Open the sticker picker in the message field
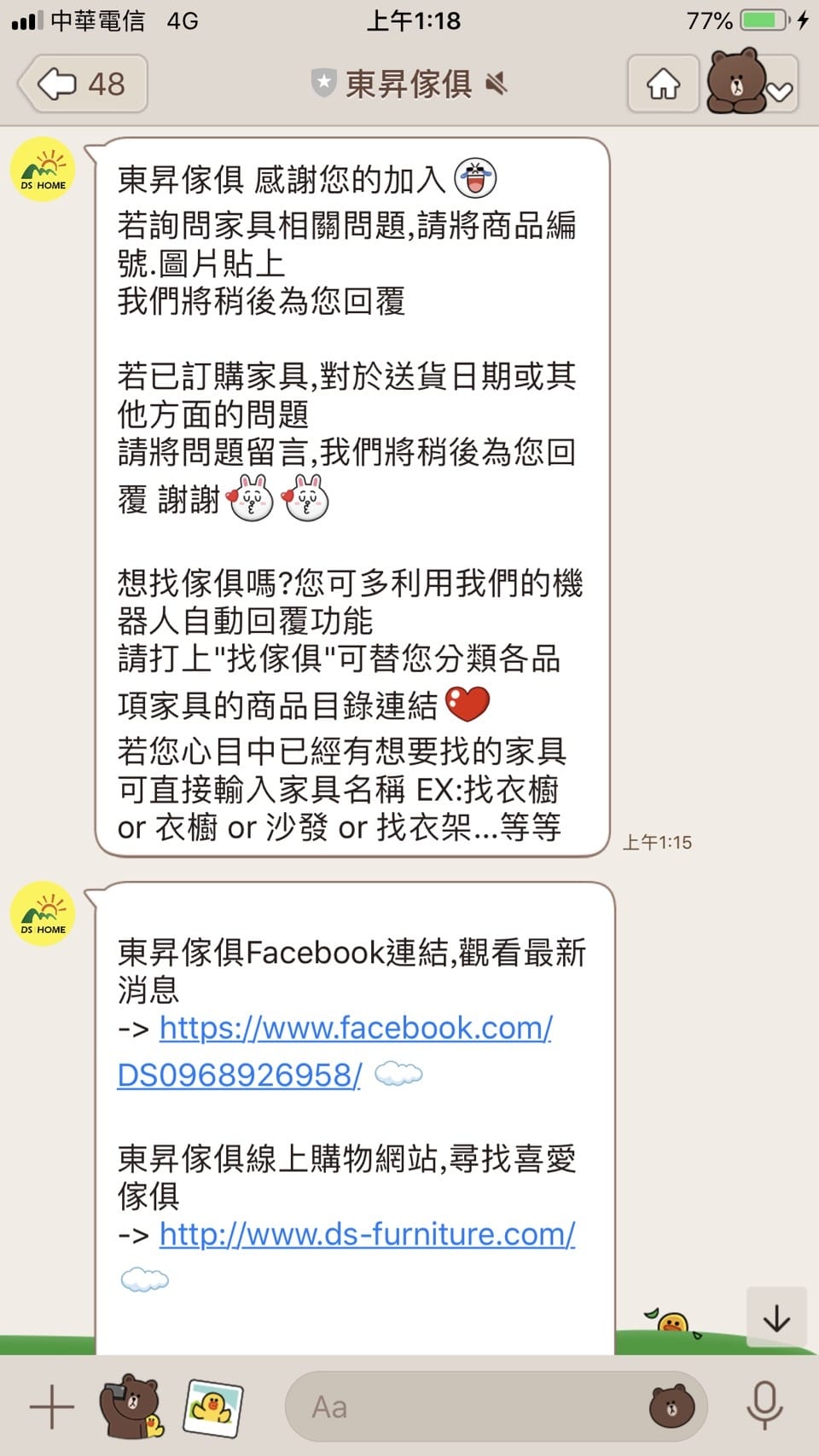819x1456 pixels. (x=671, y=1407)
